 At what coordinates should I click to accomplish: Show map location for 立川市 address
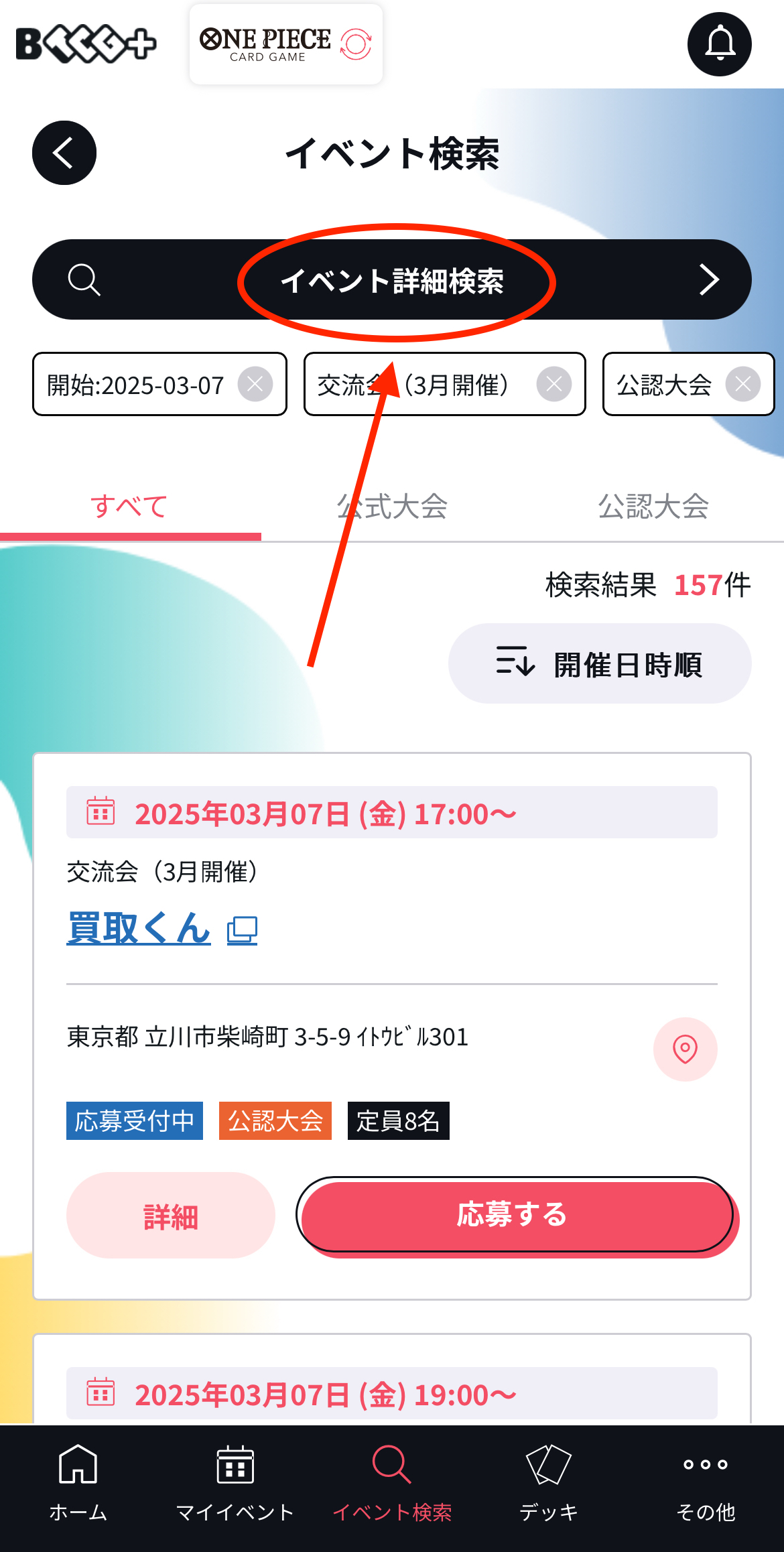[685, 1049]
